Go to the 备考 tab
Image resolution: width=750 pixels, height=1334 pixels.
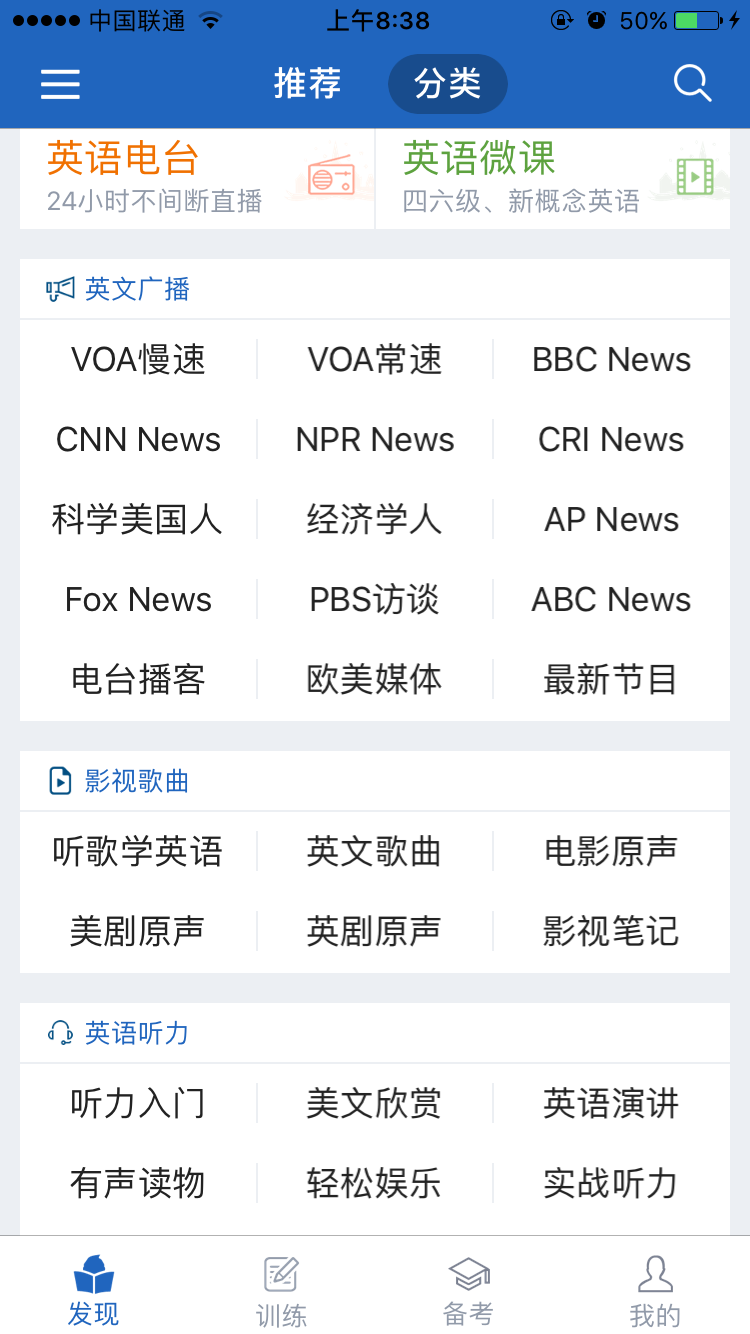[468, 1291]
